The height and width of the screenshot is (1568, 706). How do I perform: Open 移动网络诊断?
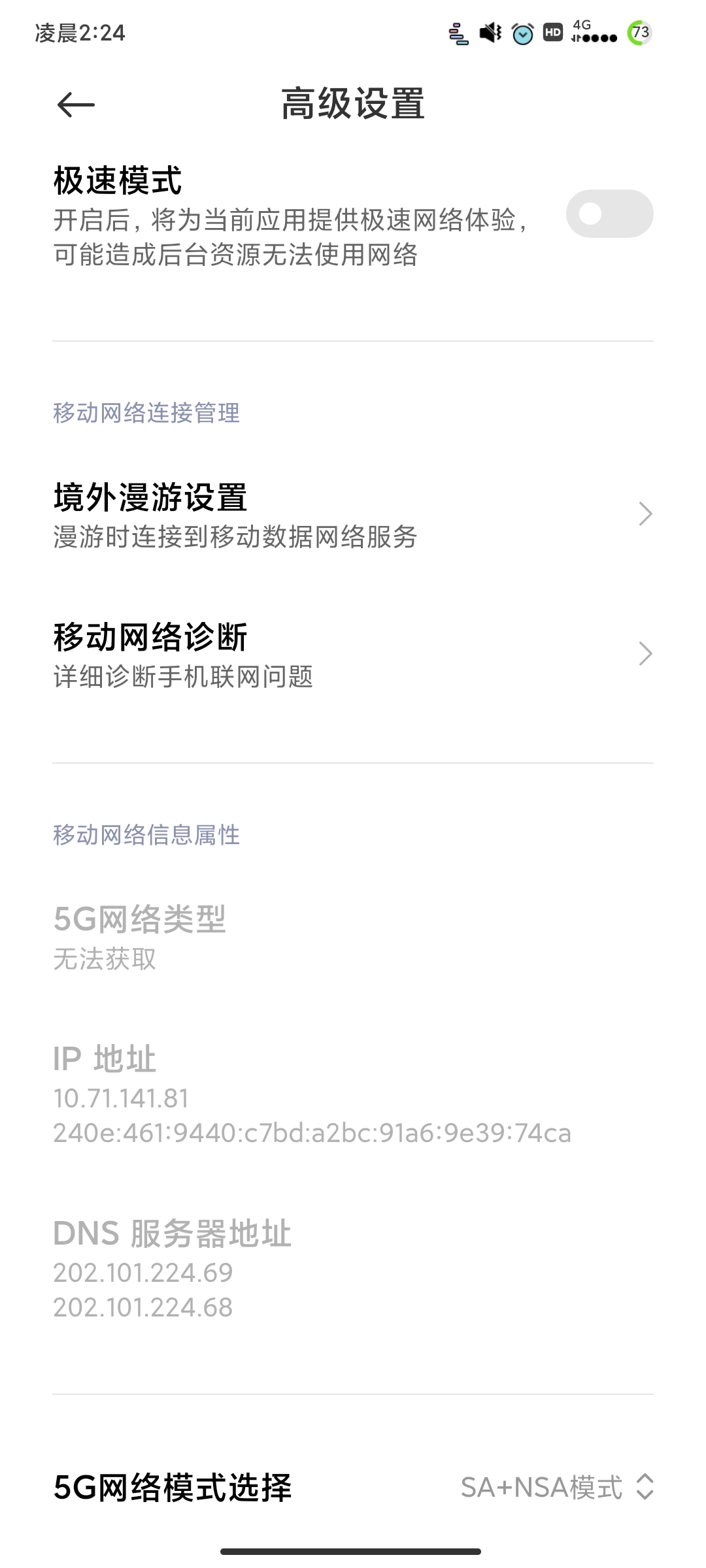[x=353, y=655]
